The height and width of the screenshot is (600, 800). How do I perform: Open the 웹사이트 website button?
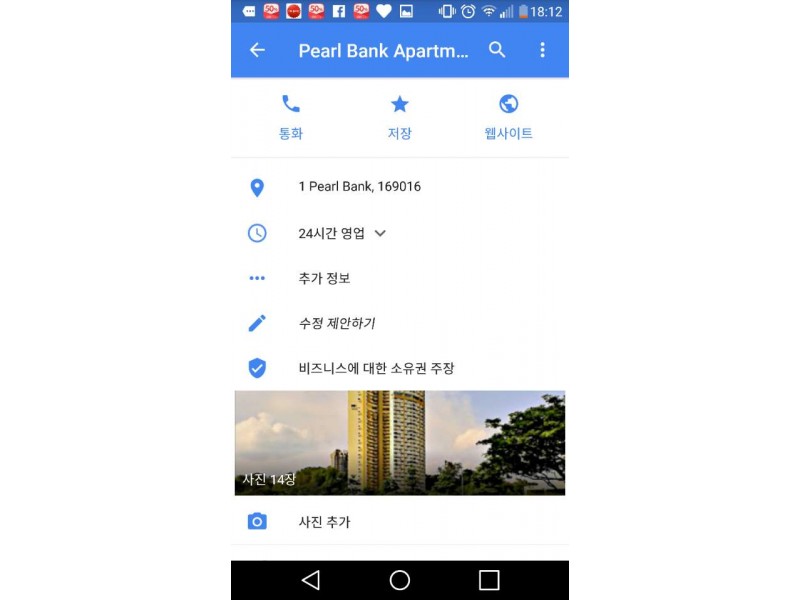(508, 116)
